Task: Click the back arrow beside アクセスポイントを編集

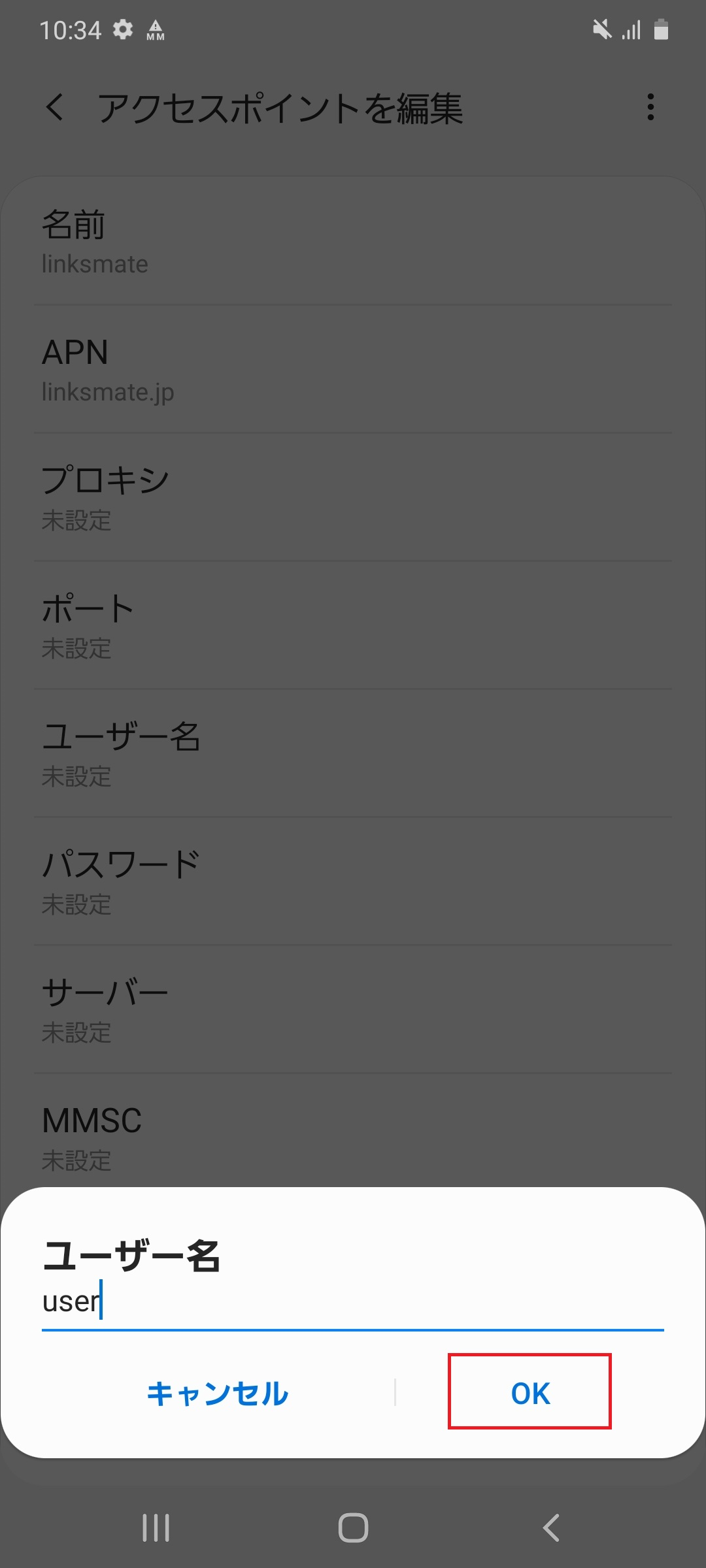Action: [56, 108]
